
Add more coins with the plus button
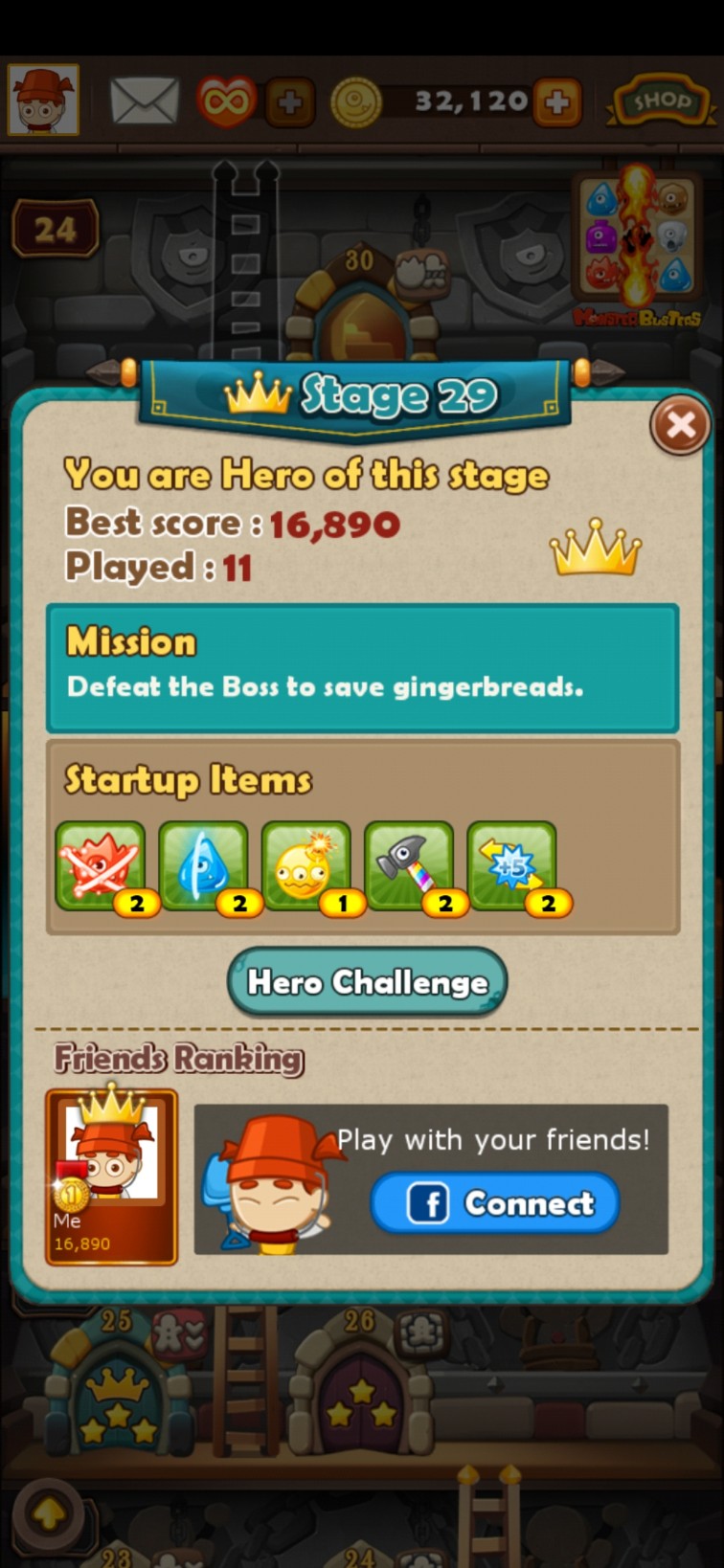pos(557,101)
